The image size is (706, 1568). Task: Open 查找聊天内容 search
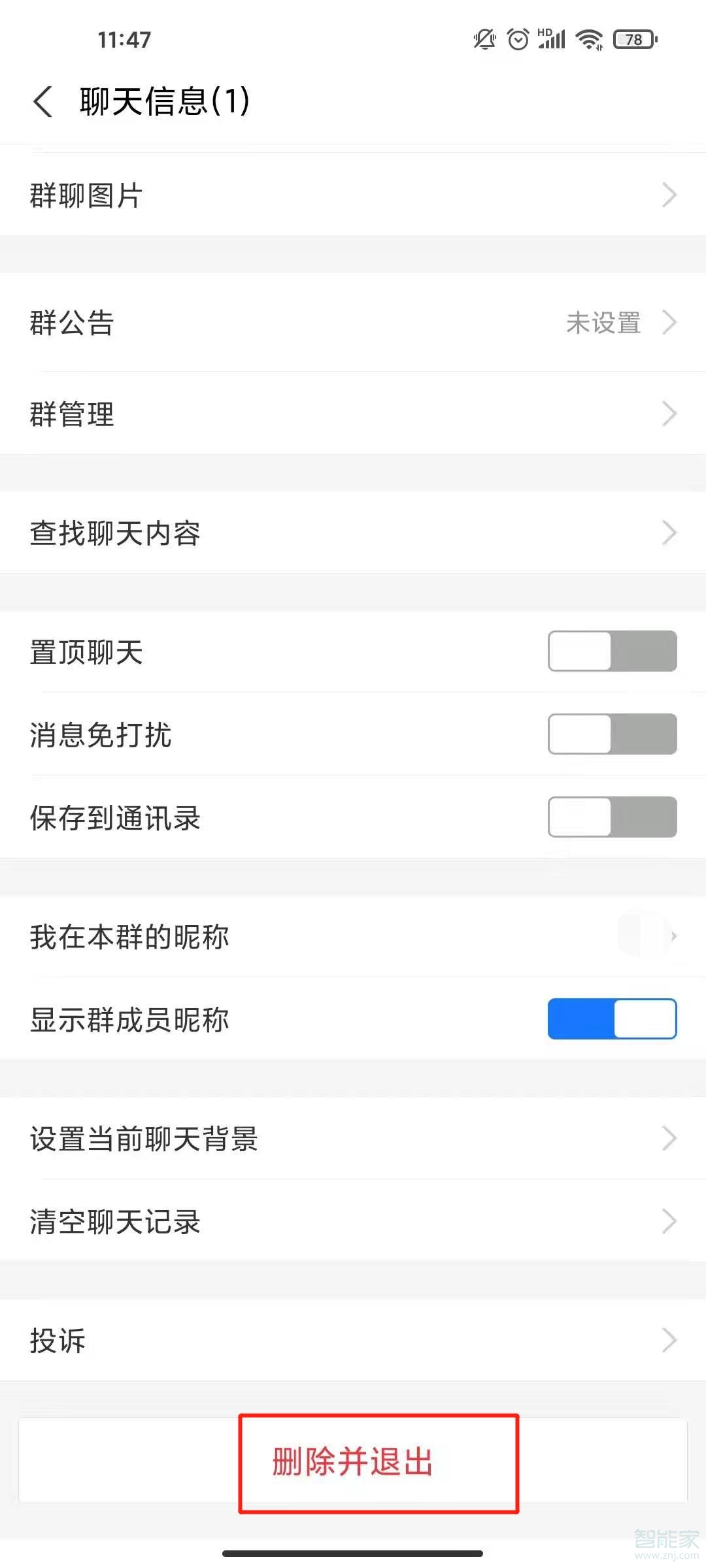[x=353, y=532]
